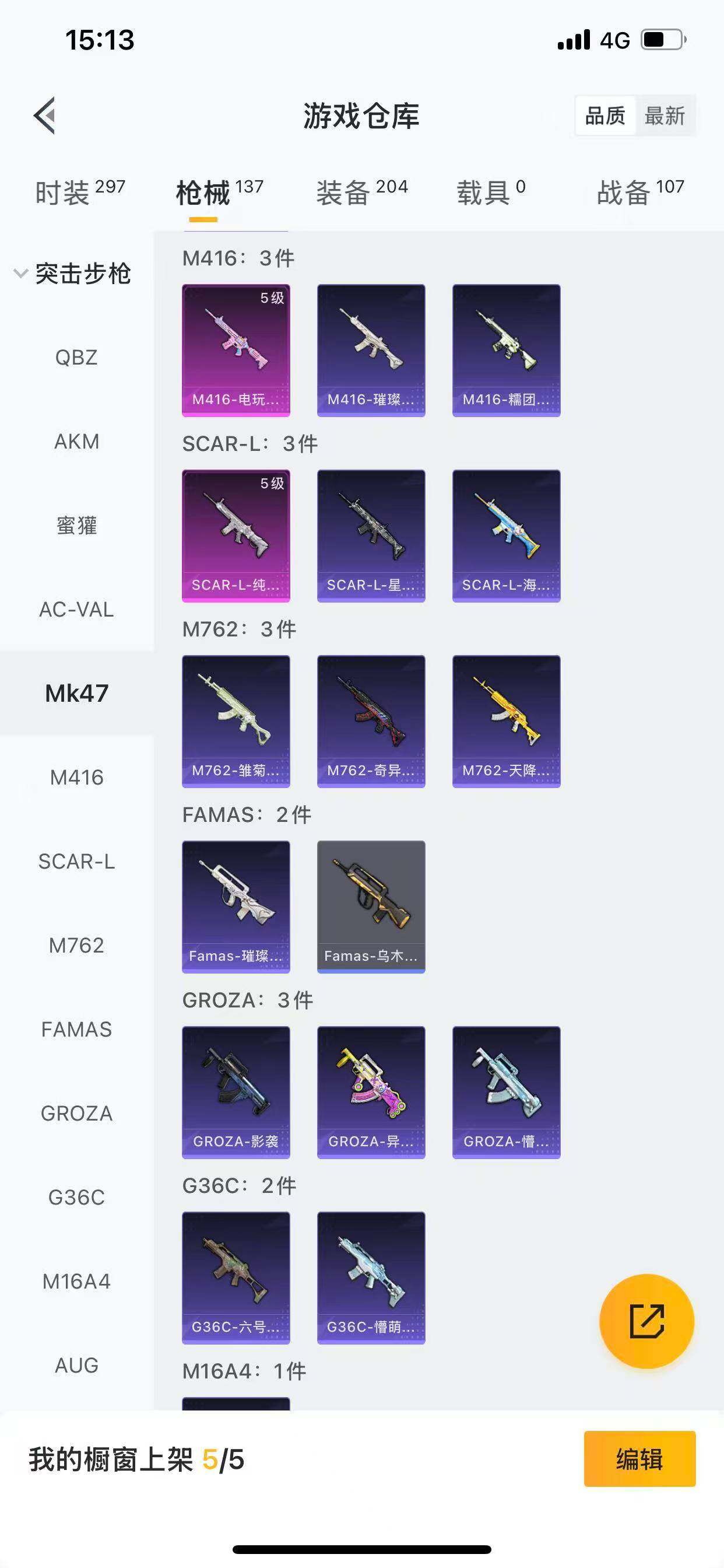724x1568 pixels.
Task: Jump to AC-VAL weapon list
Action: click(77, 610)
